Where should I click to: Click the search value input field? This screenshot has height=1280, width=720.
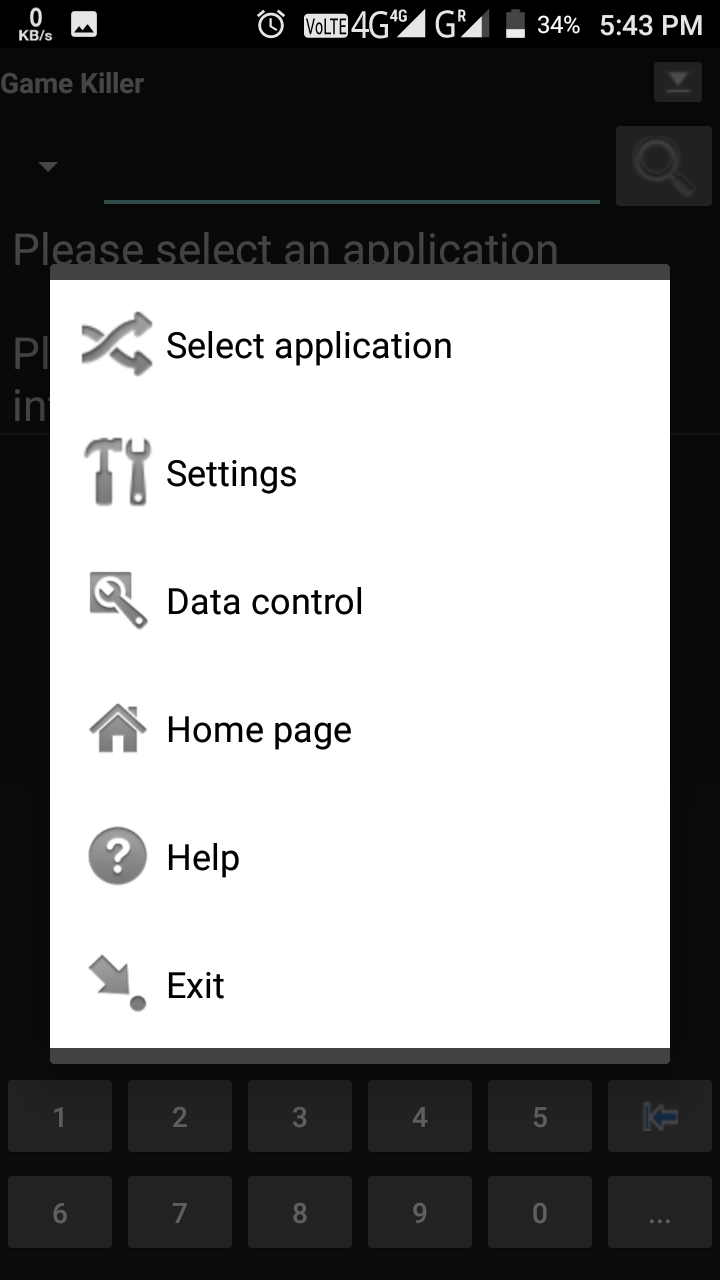coord(350,180)
